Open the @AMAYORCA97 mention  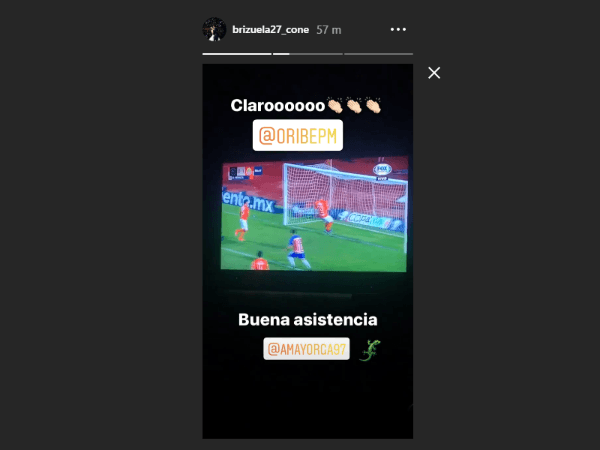click(x=306, y=349)
